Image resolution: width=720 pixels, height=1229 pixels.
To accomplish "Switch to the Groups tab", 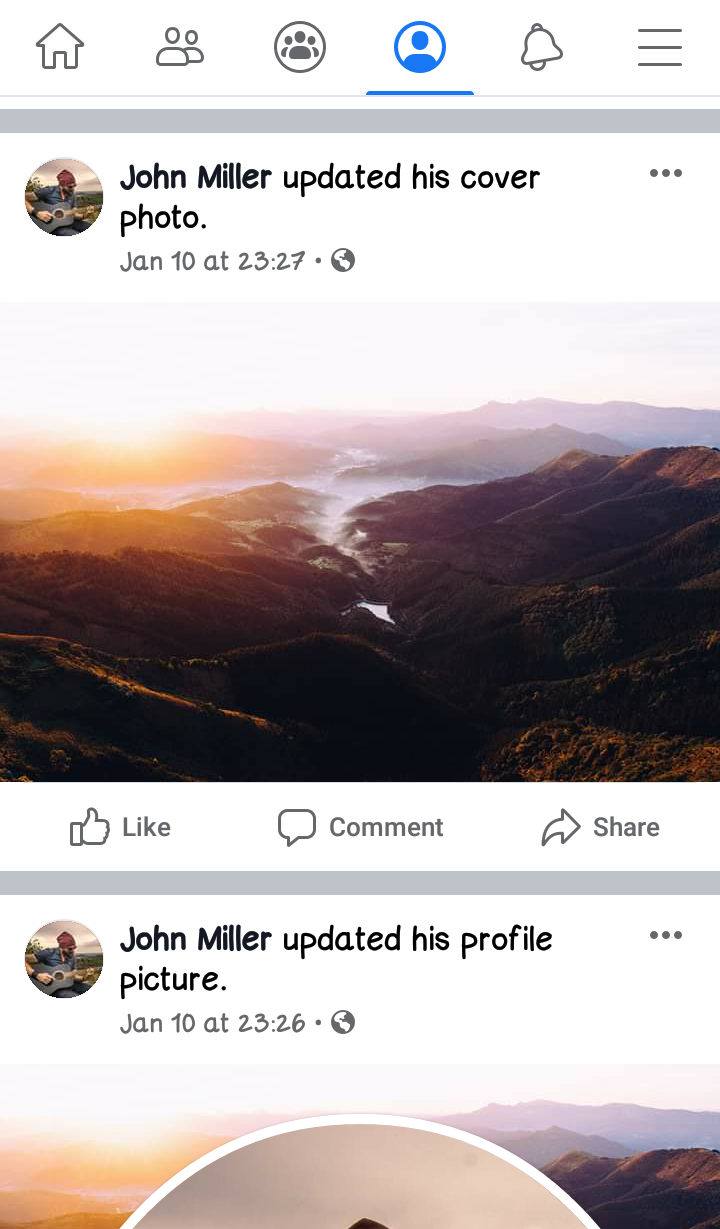I will 300,47.
